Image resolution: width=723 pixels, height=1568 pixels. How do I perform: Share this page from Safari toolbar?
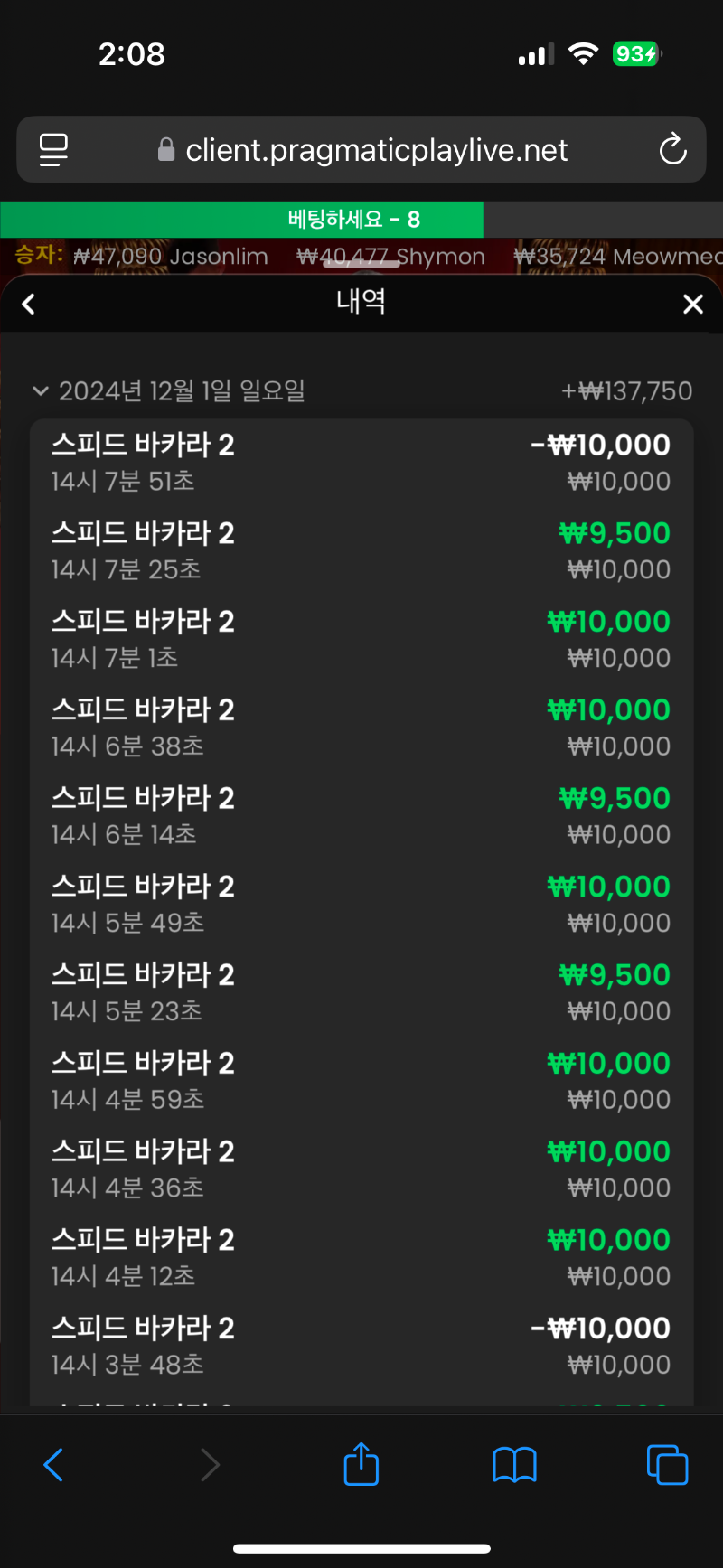[361, 1463]
